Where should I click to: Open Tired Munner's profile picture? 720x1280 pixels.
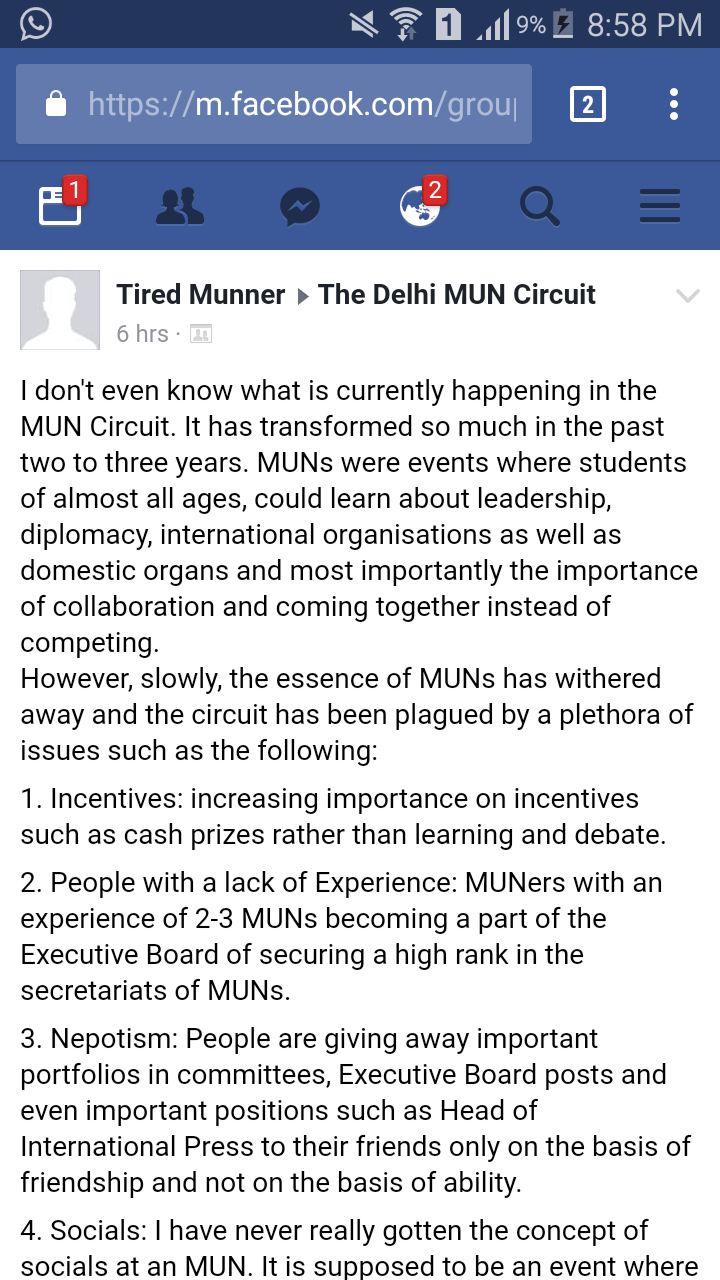pos(60,310)
